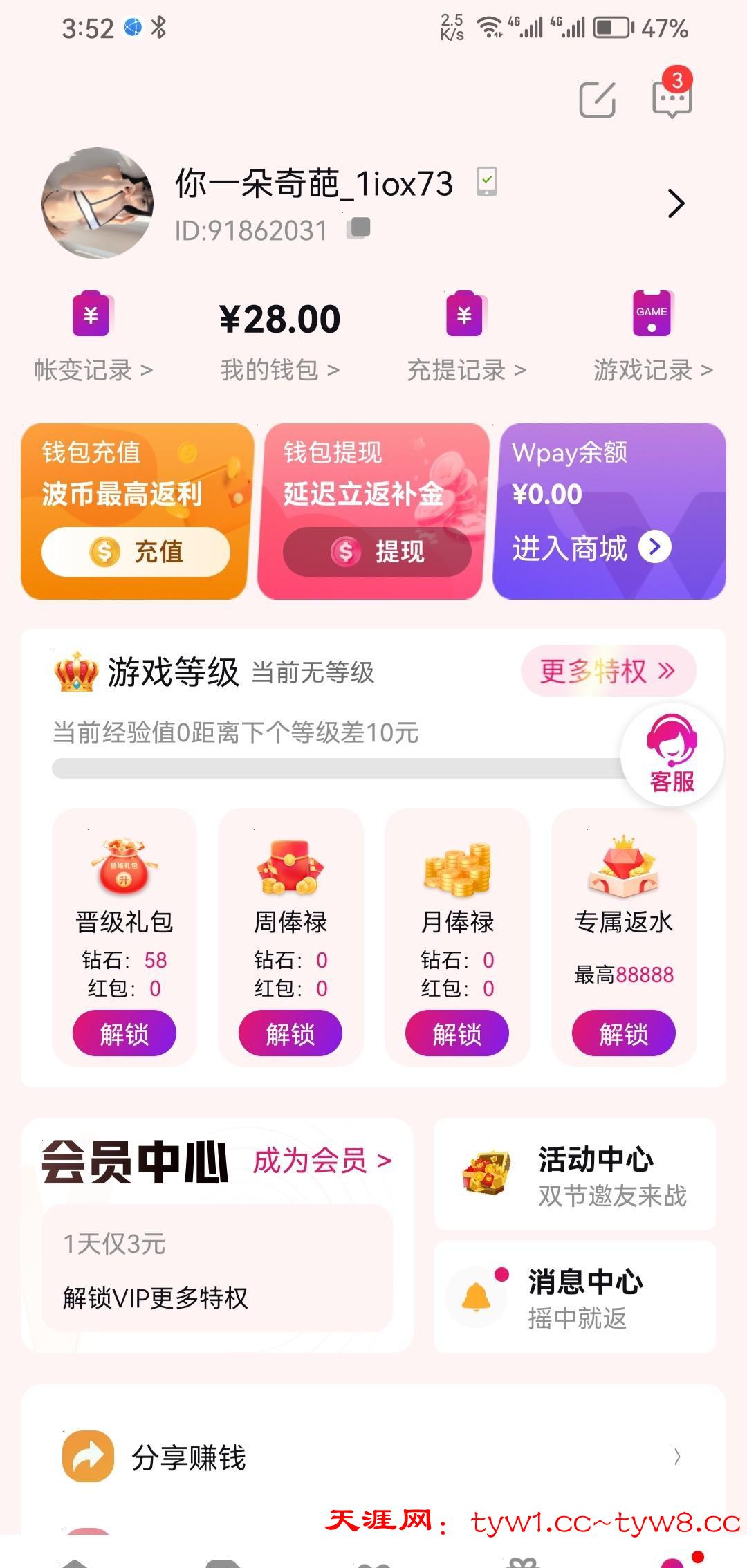
Task: Open the 分享赚钱 share to earn row
Action: point(373,1457)
